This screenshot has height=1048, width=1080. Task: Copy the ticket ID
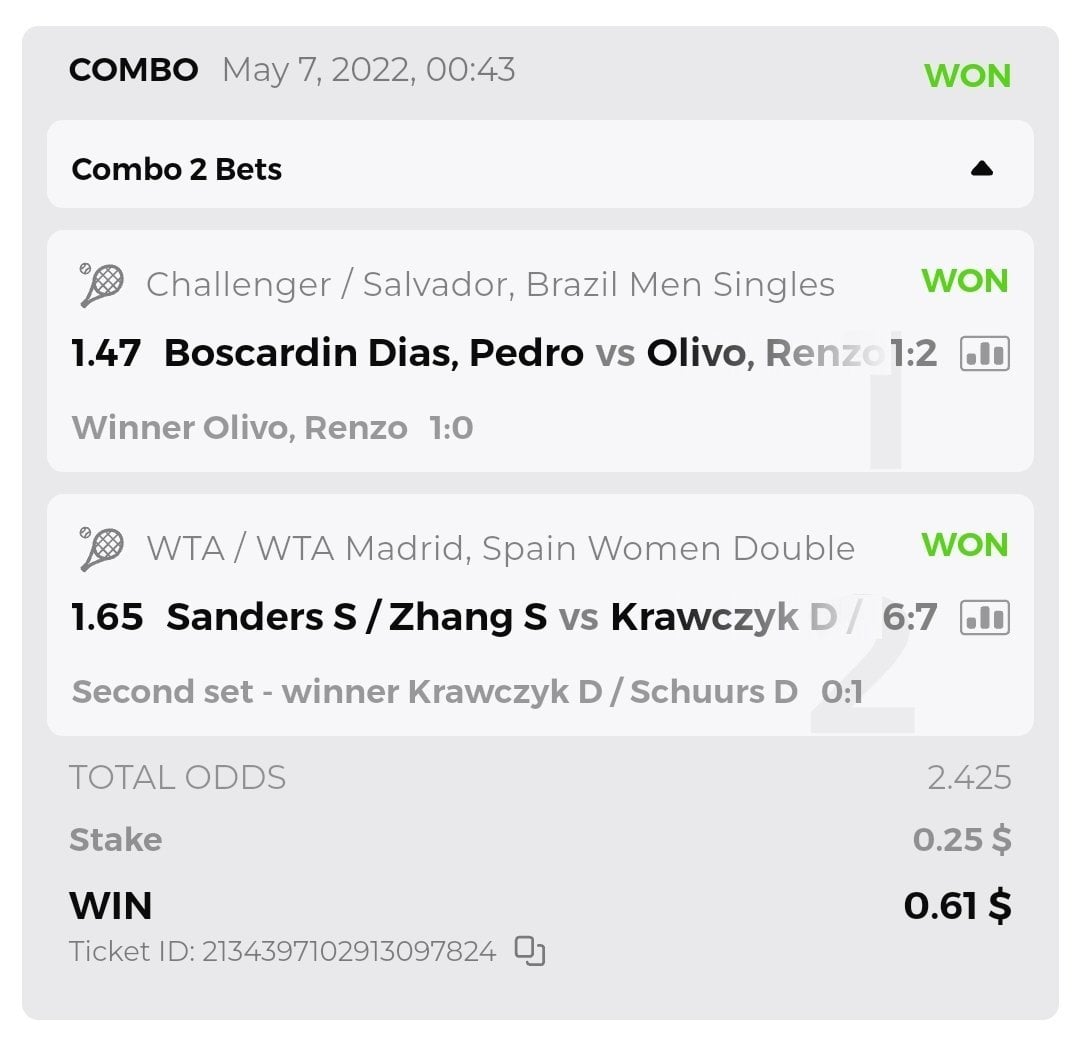530,950
